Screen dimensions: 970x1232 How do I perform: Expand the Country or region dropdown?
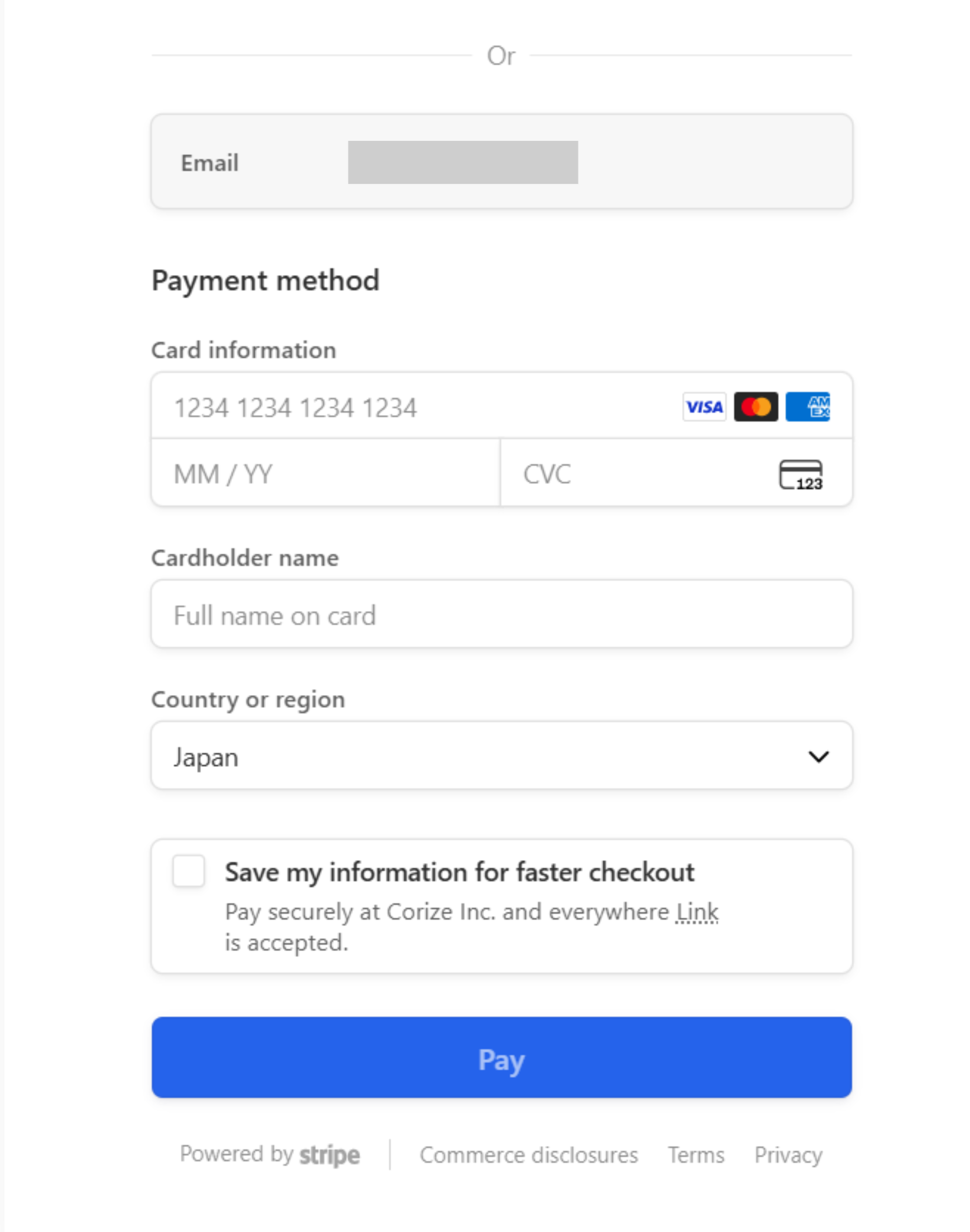tap(501, 756)
